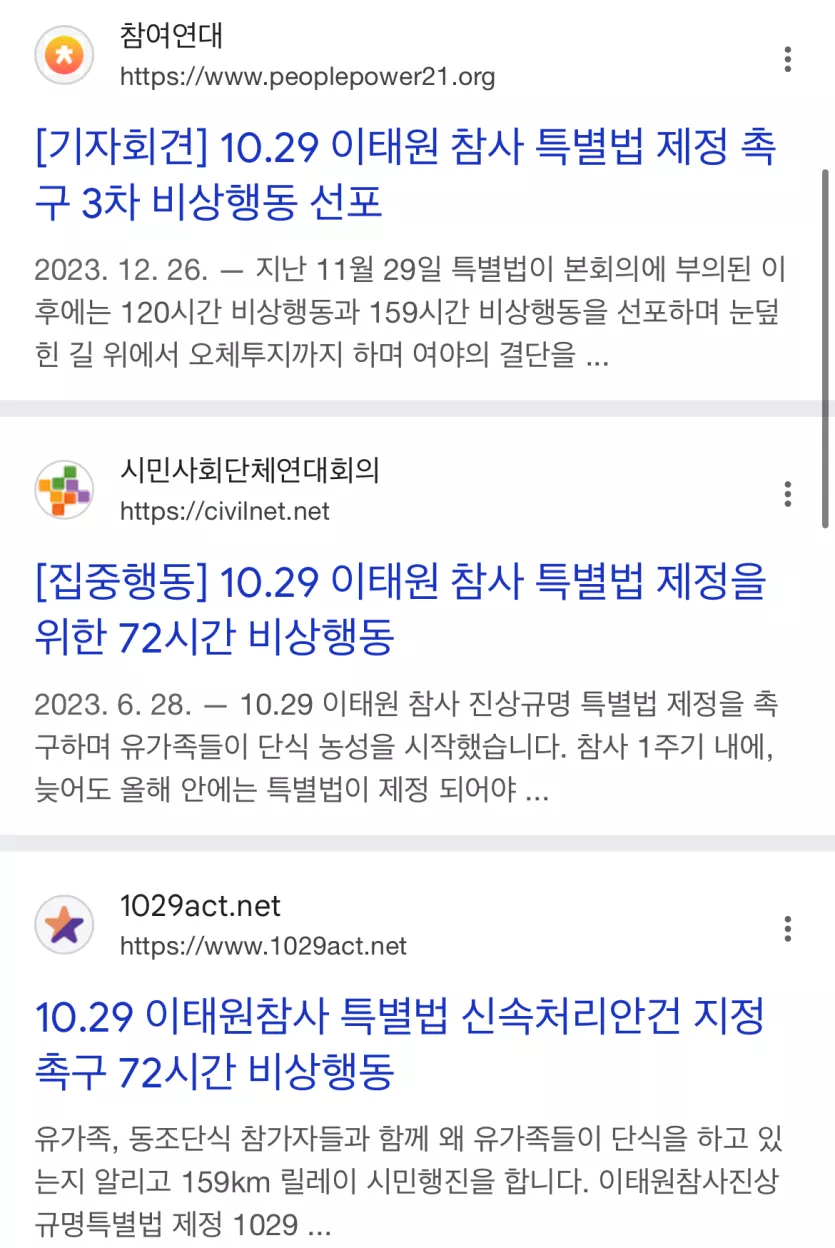Visit the 1029act.net source link

(263, 946)
